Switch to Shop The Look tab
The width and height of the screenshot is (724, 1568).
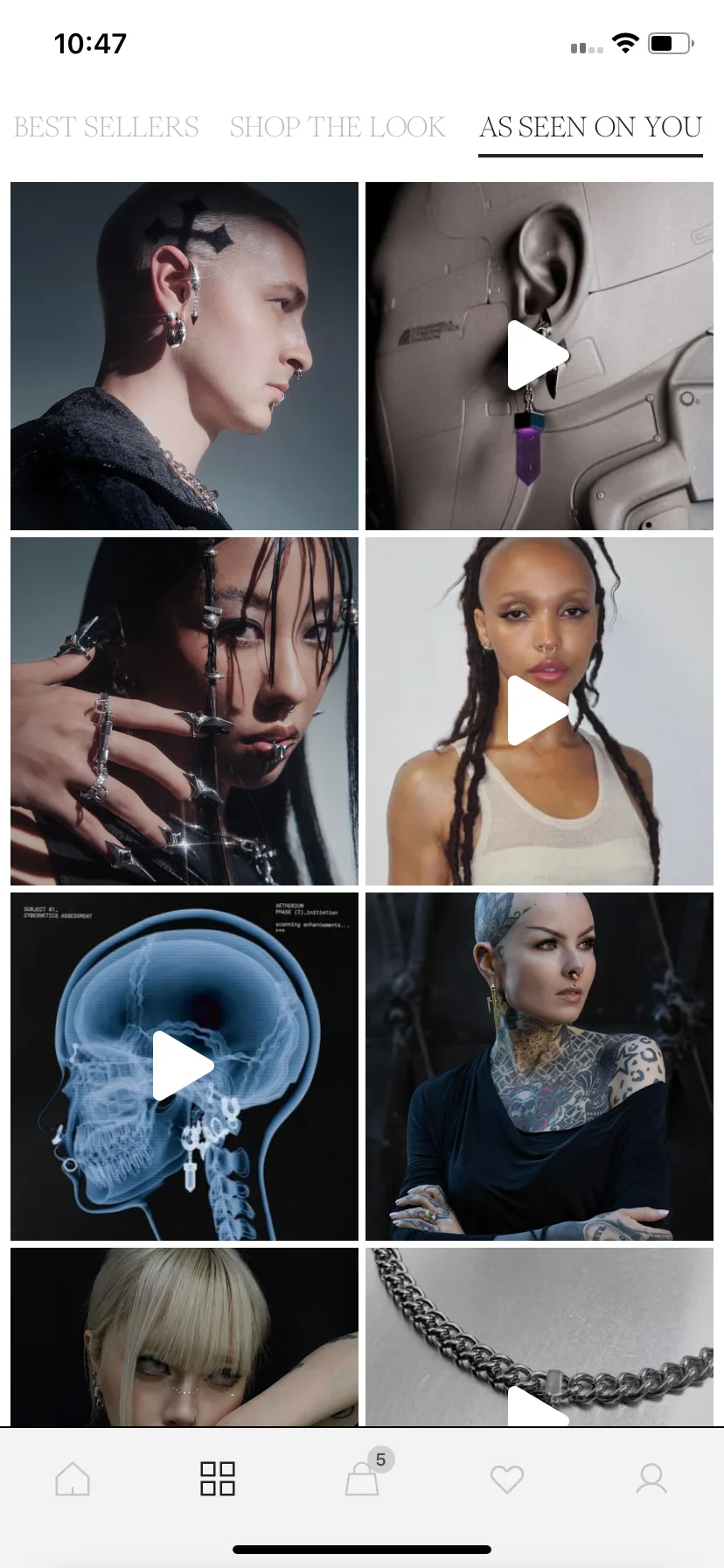point(338,128)
